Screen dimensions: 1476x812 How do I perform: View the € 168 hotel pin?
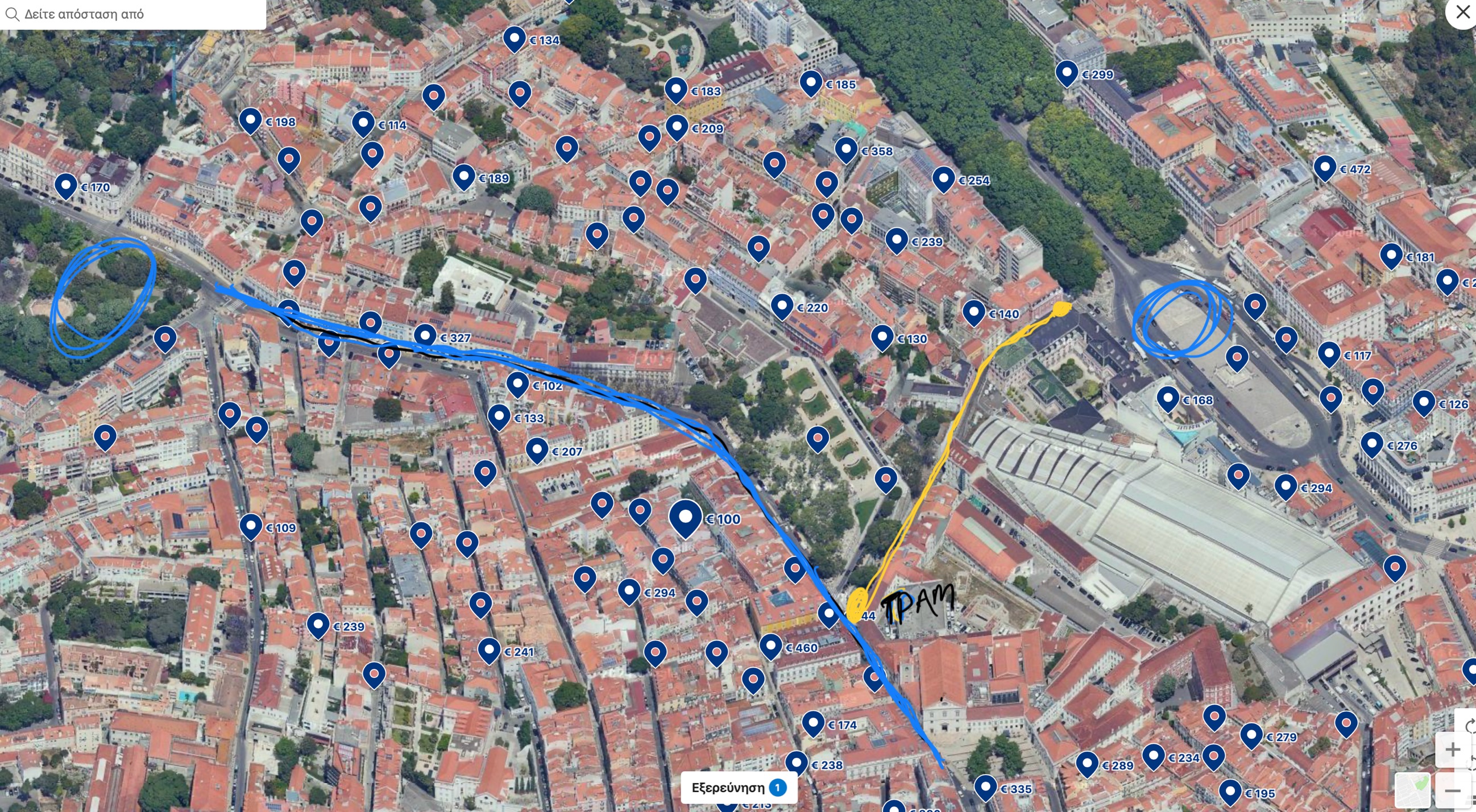coord(1168,398)
